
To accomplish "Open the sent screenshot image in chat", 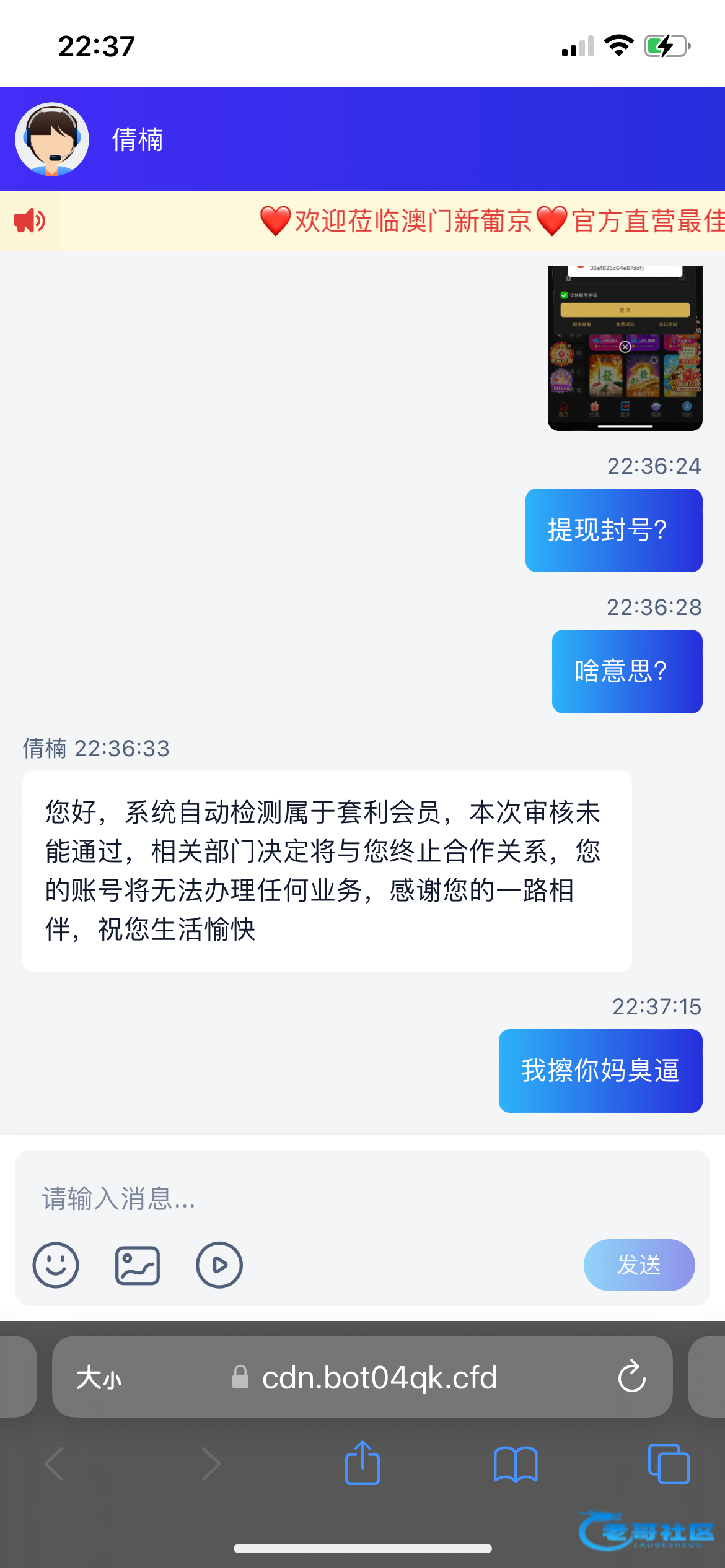I will point(625,347).
